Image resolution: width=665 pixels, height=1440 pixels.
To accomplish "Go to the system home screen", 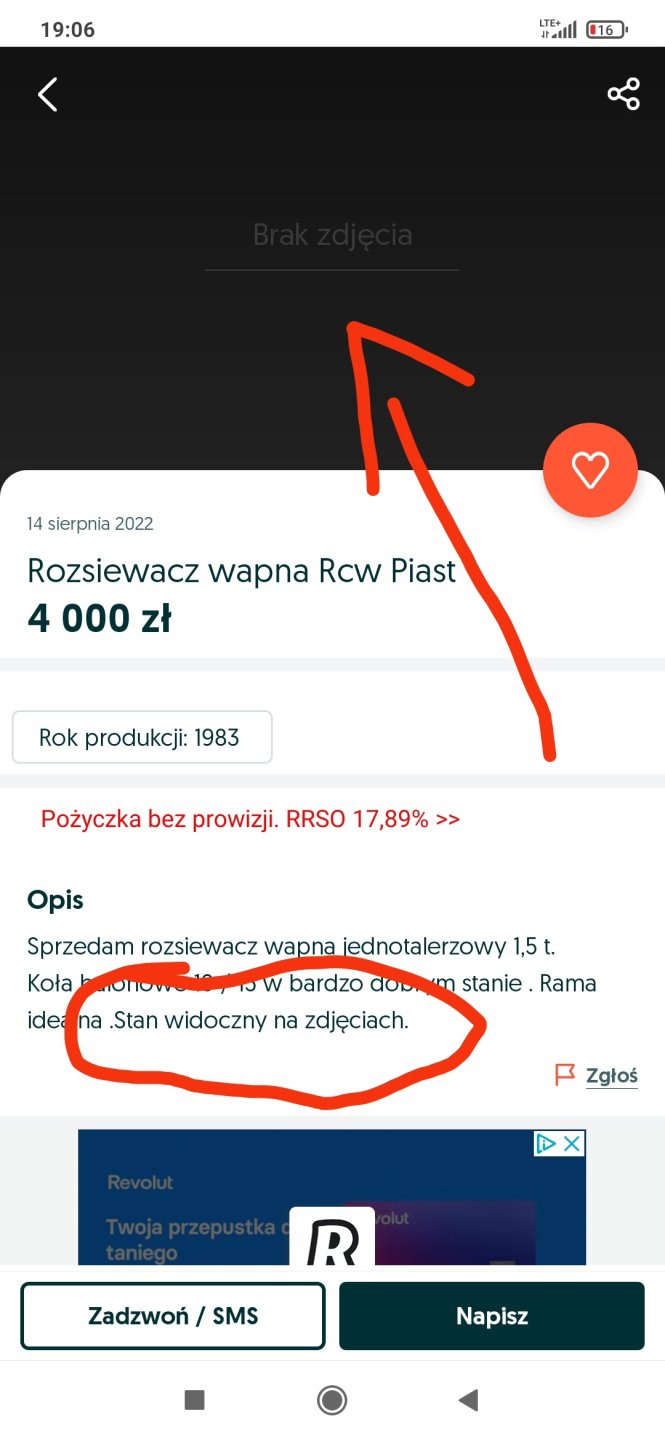I will 332,1400.
